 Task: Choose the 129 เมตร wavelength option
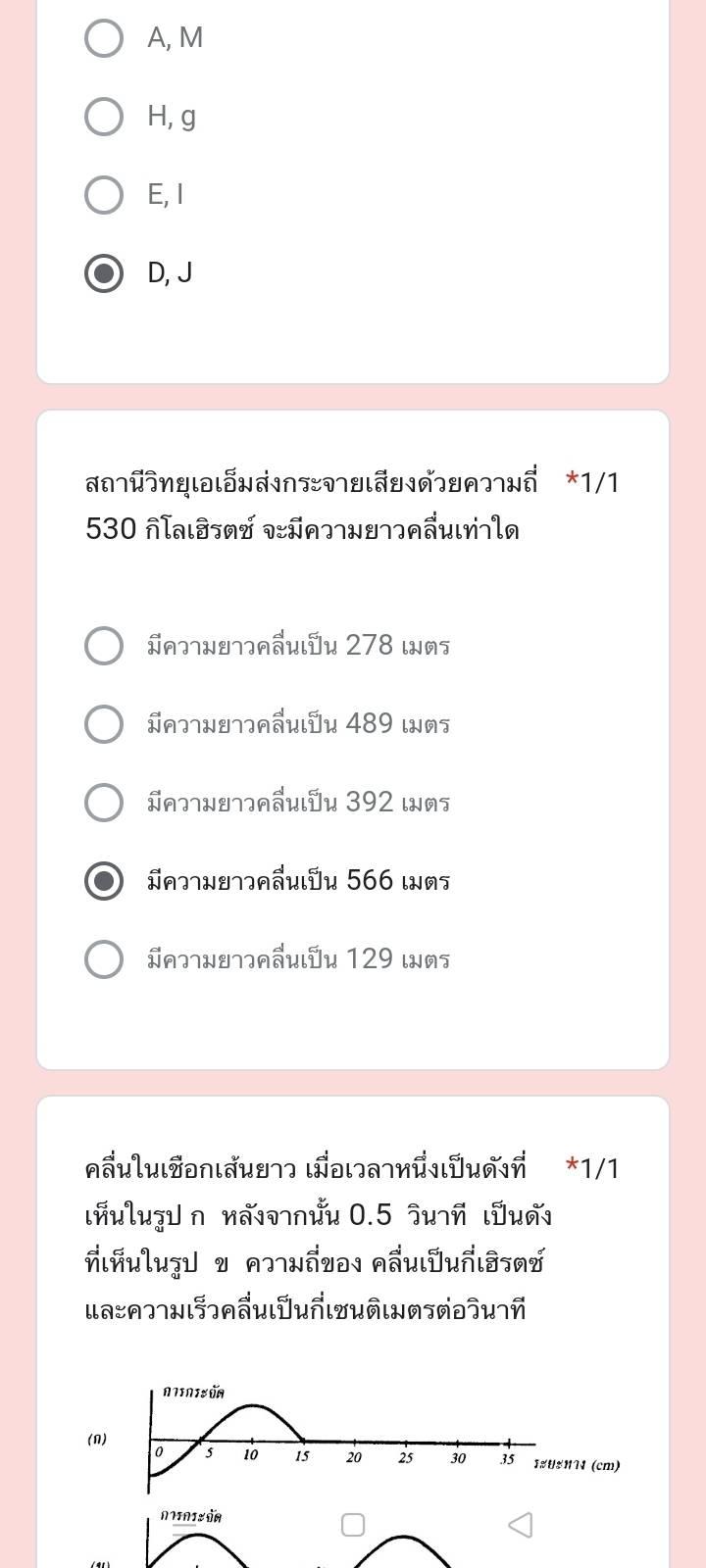tap(104, 959)
